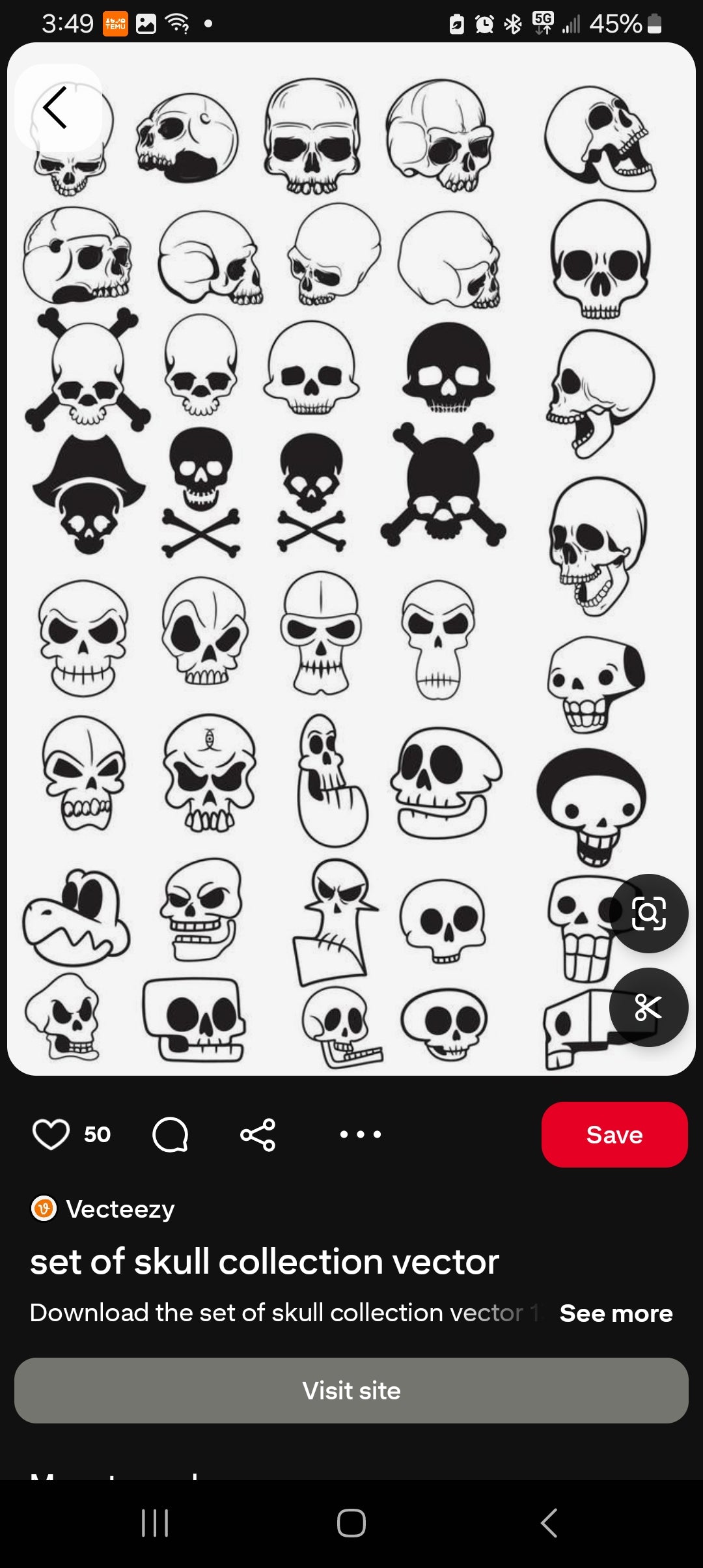The height and width of the screenshot is (1568, 703).
Task: Go to the system home screen
Action: click(x=351, y=1522)
